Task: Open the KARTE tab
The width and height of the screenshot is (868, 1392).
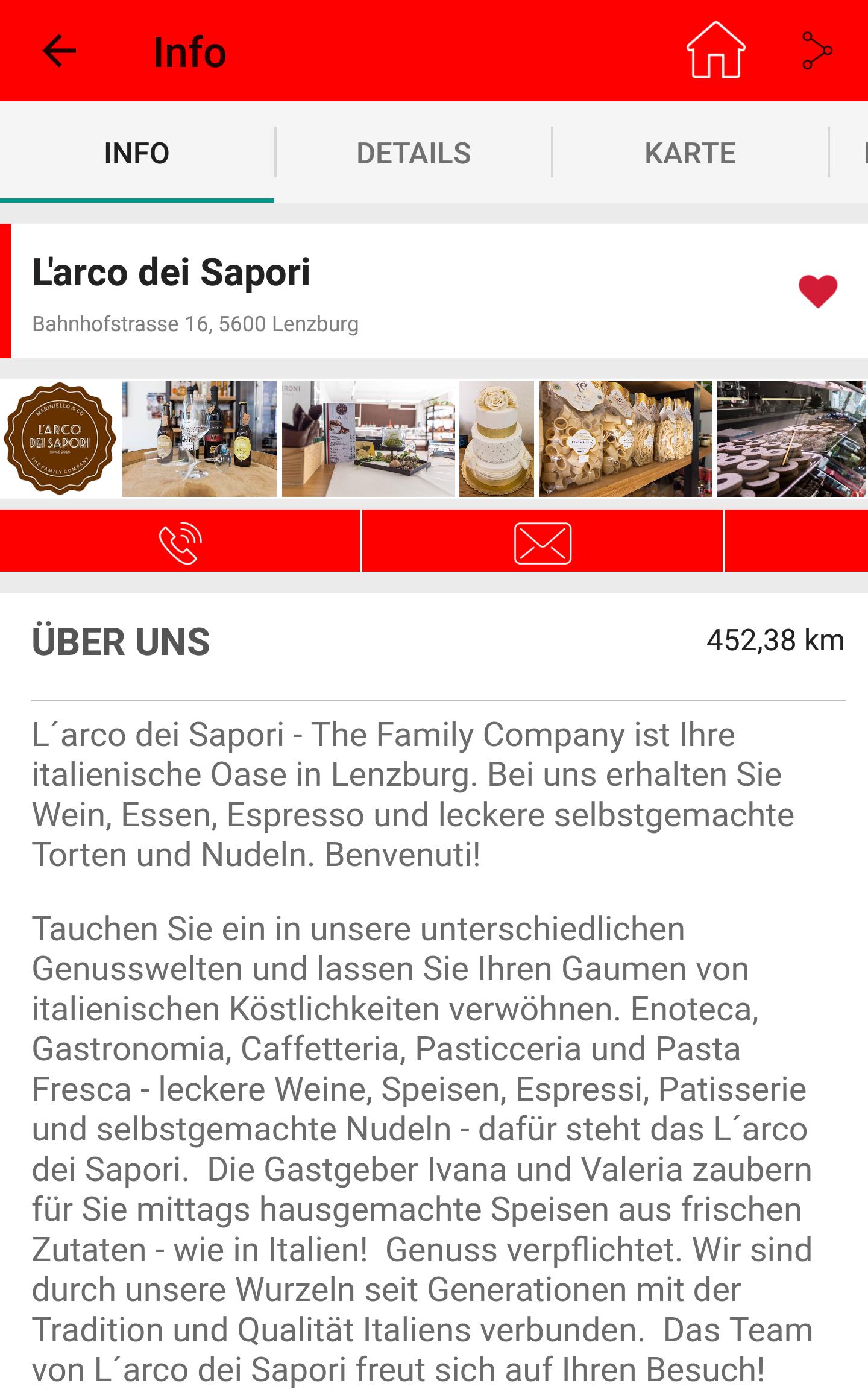Action: [691, 153]
